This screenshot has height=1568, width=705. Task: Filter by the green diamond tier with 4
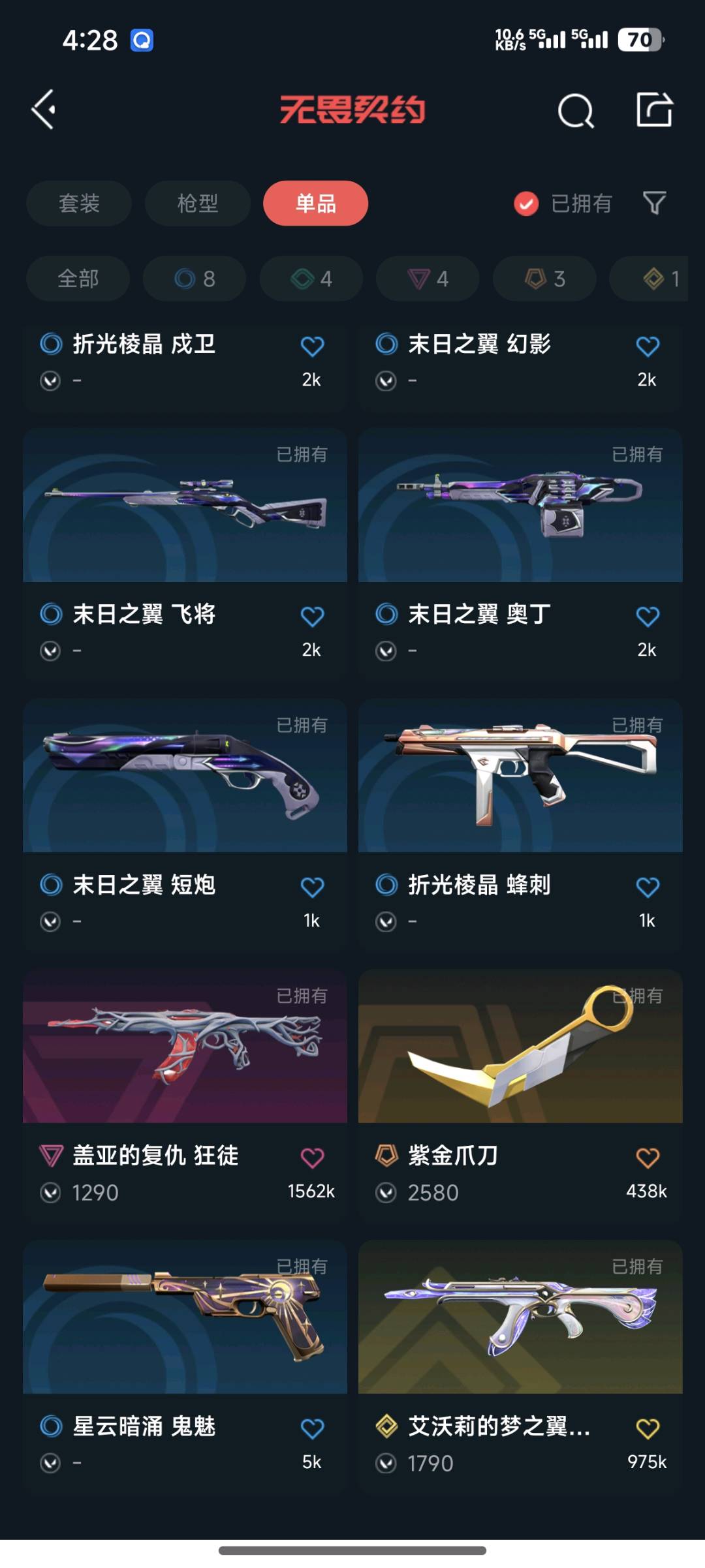point(311,279)
